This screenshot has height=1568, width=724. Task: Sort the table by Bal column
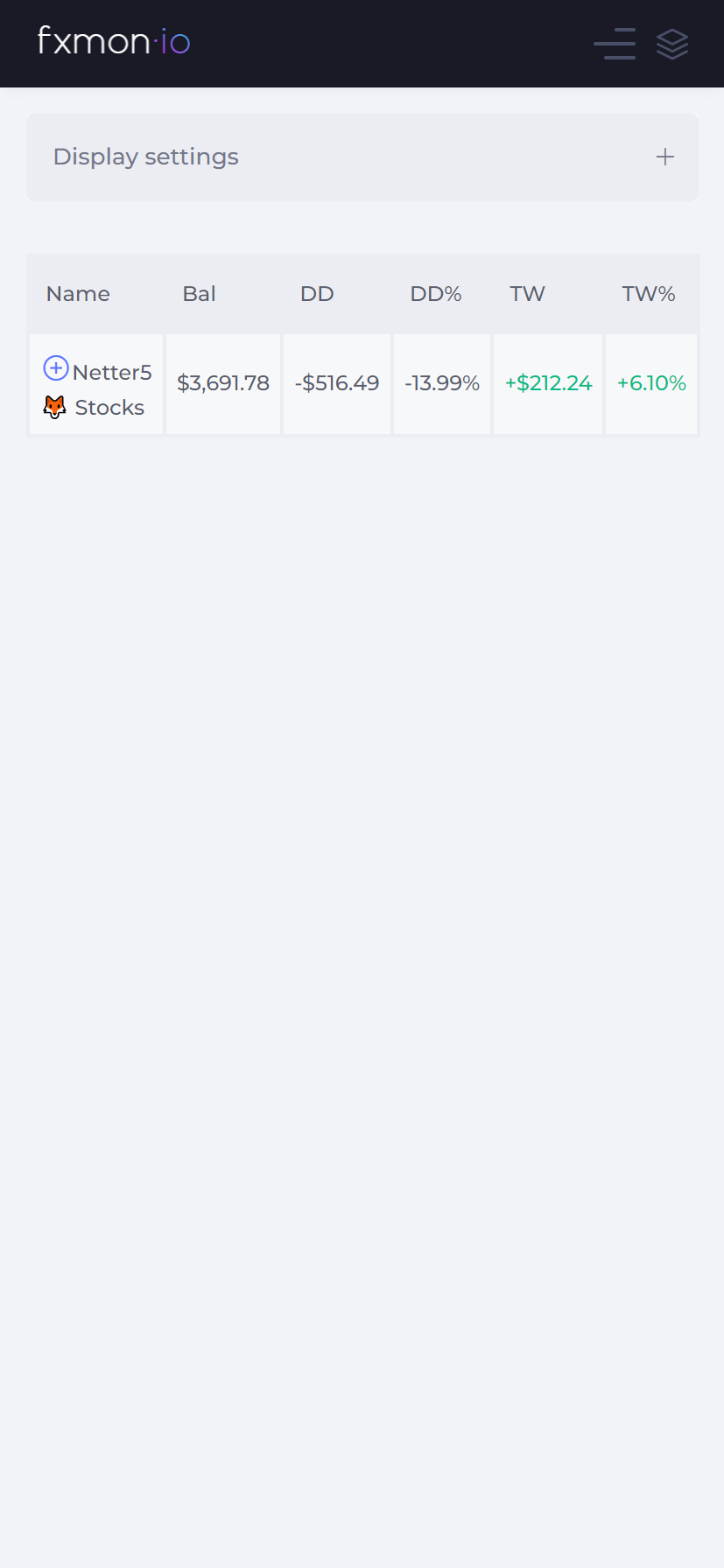pos(199,294)
